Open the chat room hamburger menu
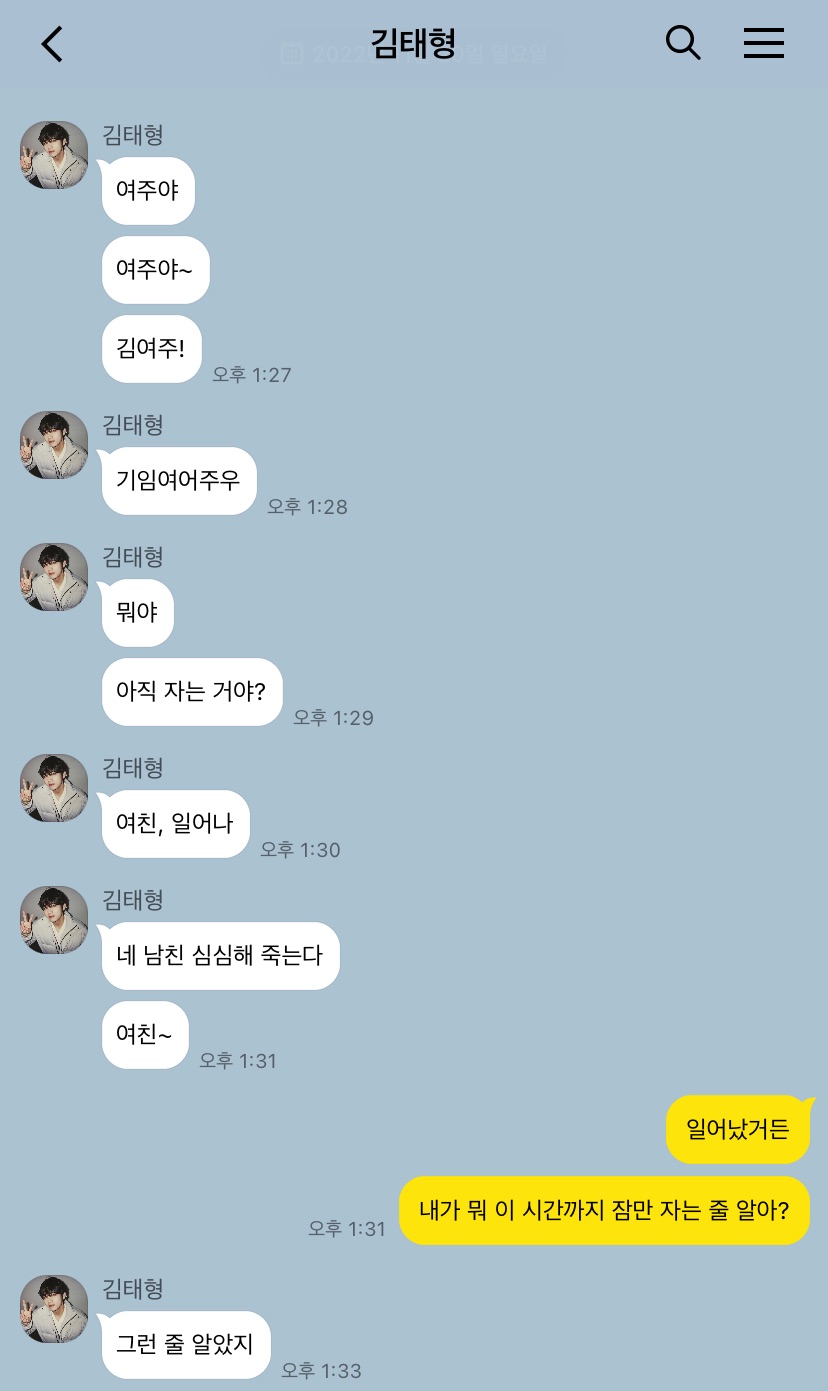 (763, 43)
